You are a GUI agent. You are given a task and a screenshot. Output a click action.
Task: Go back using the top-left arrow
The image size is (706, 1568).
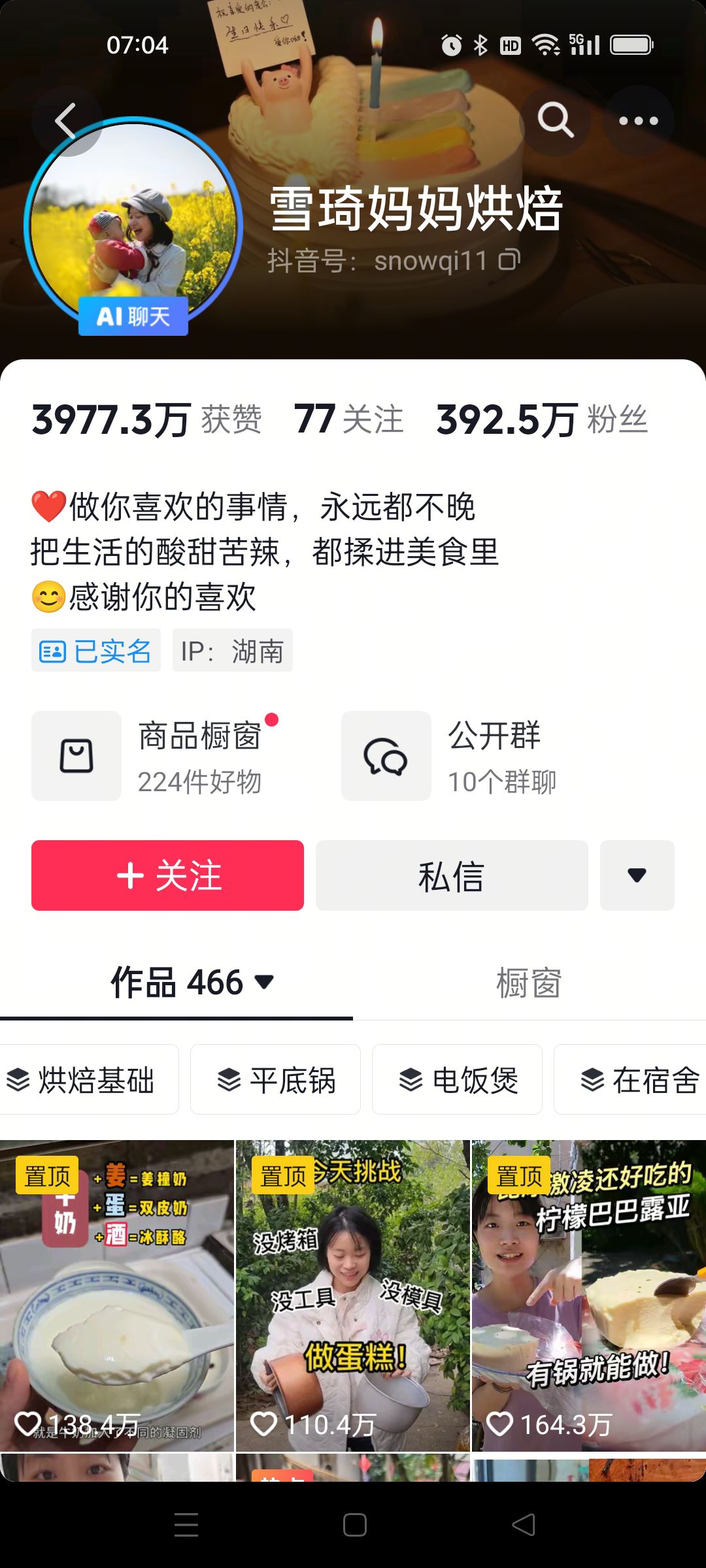click(x=66, y=121)
